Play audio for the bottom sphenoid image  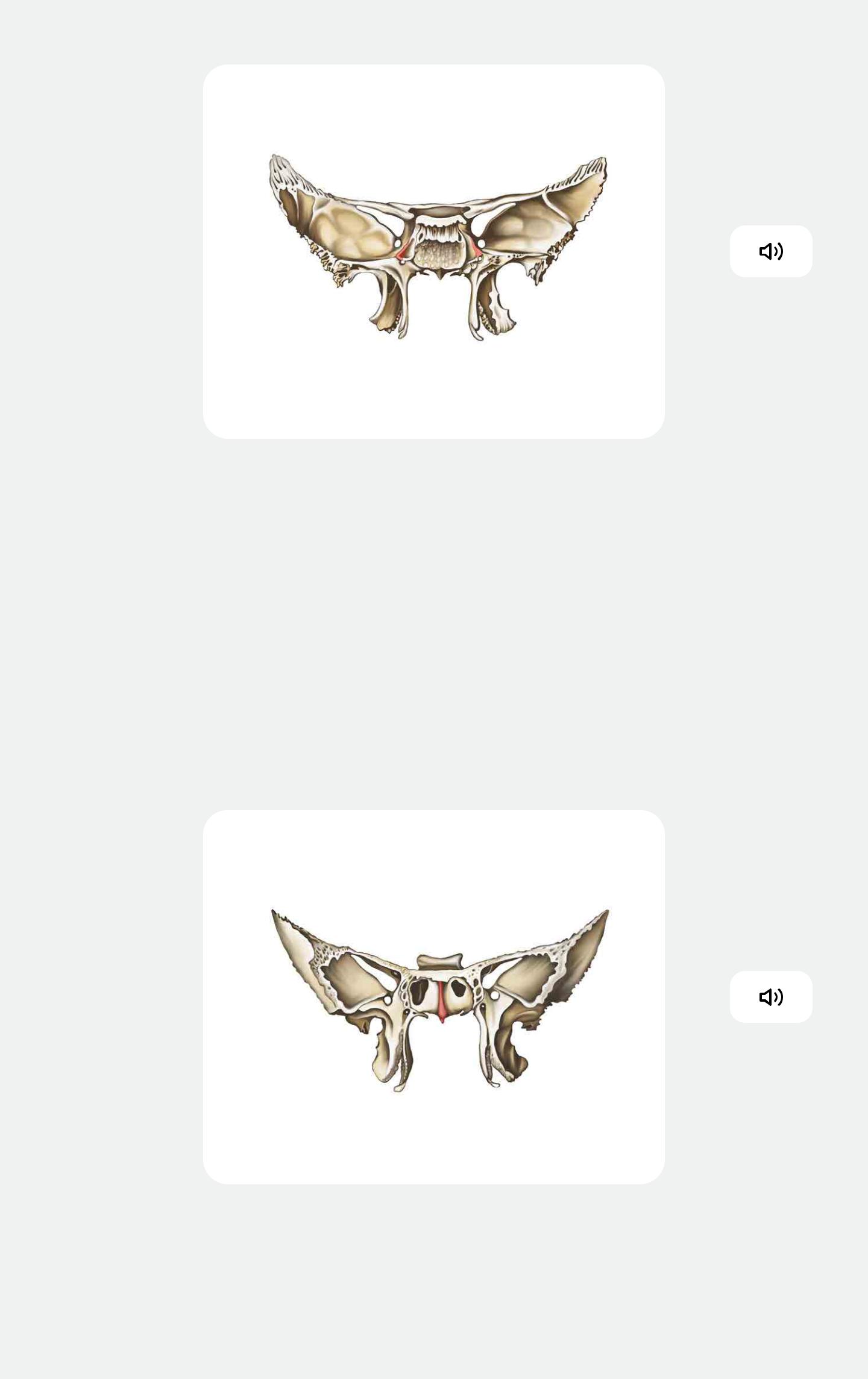pyautogui.click(x=770, y=997)
